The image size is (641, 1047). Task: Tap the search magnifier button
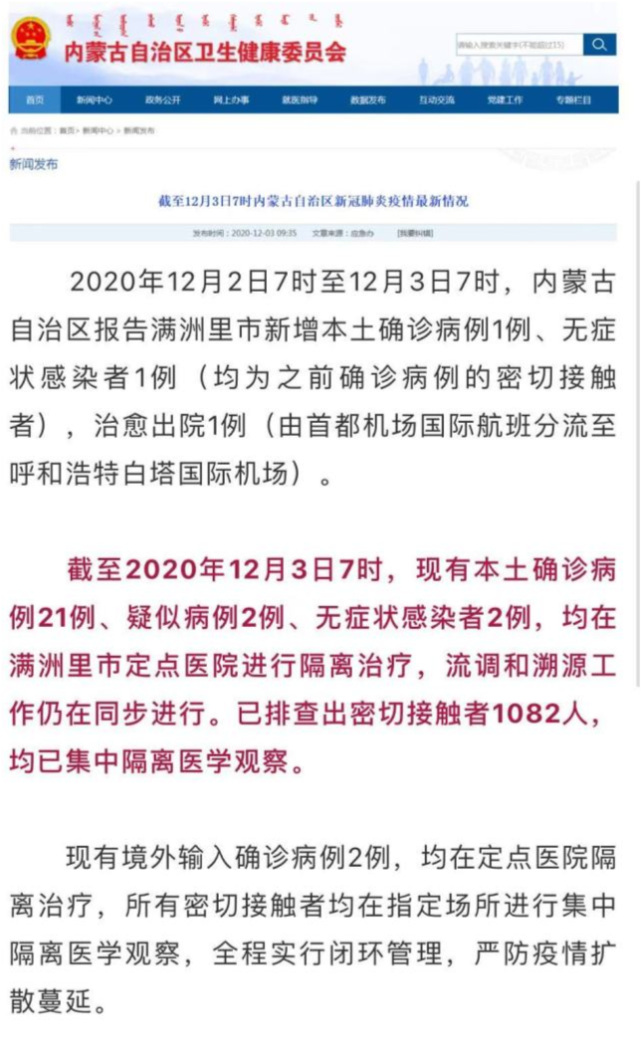click(x=599, y=45)
